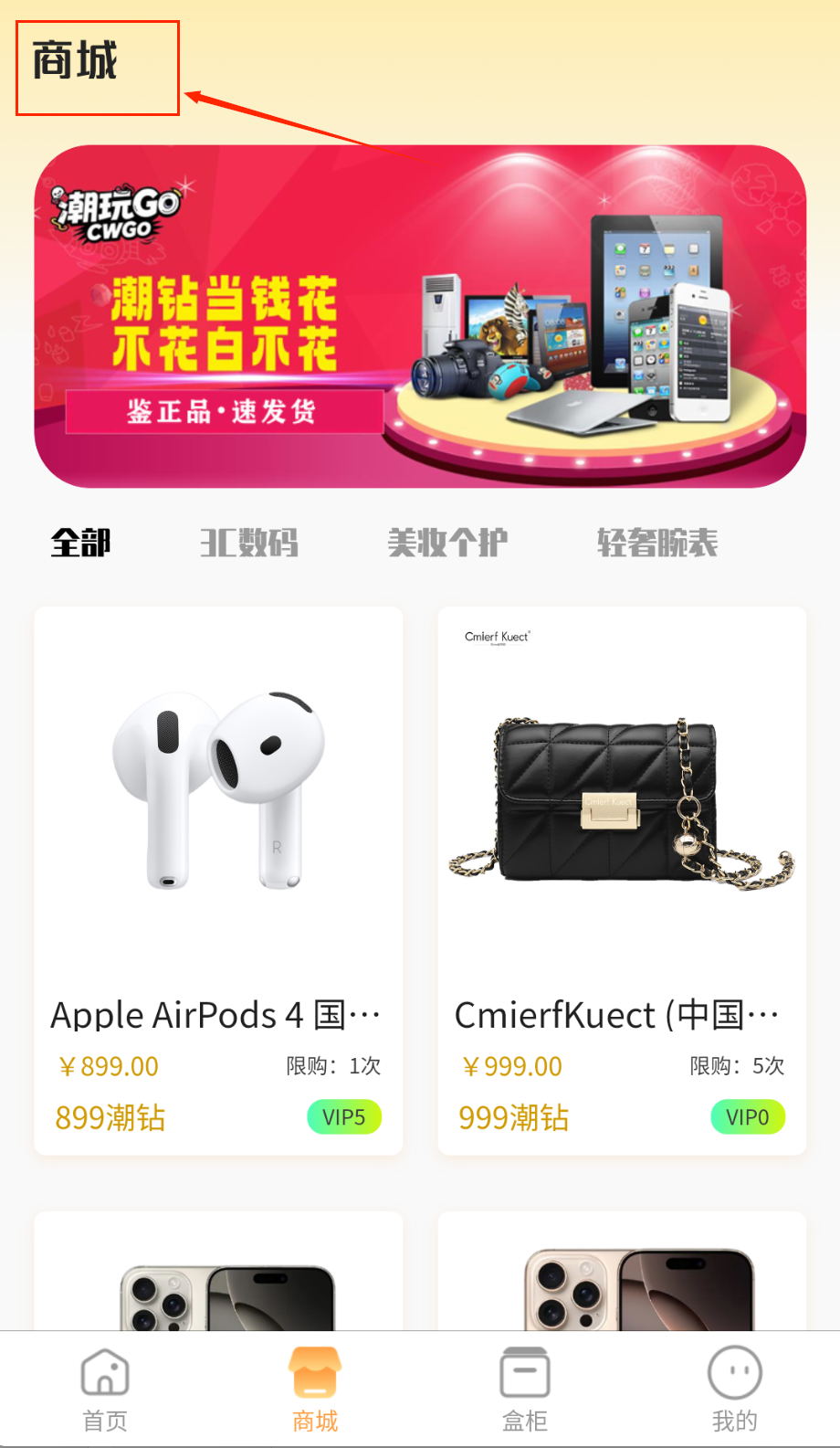840x1448 pixels.
Task: Switch to the 盒柜 tab
Action: tap(525, 1390)
